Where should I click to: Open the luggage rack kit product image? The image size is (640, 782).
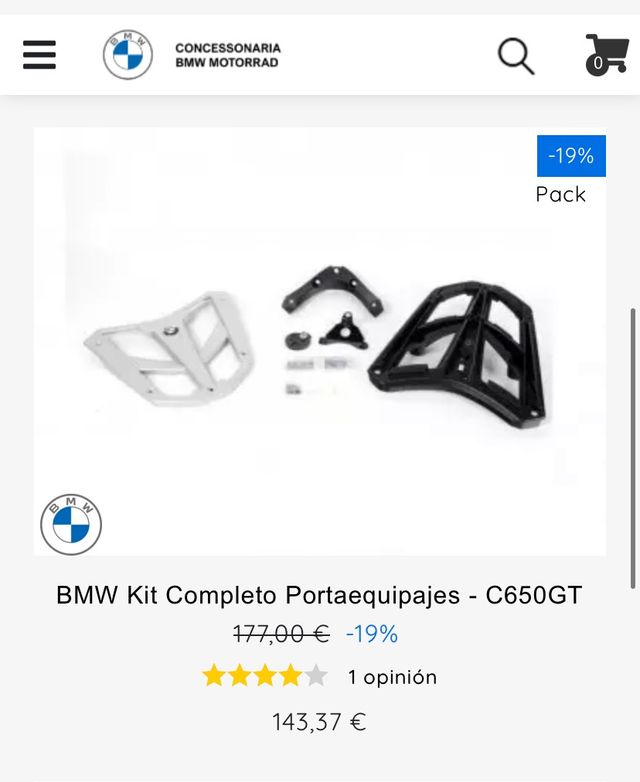pos(319,340)
